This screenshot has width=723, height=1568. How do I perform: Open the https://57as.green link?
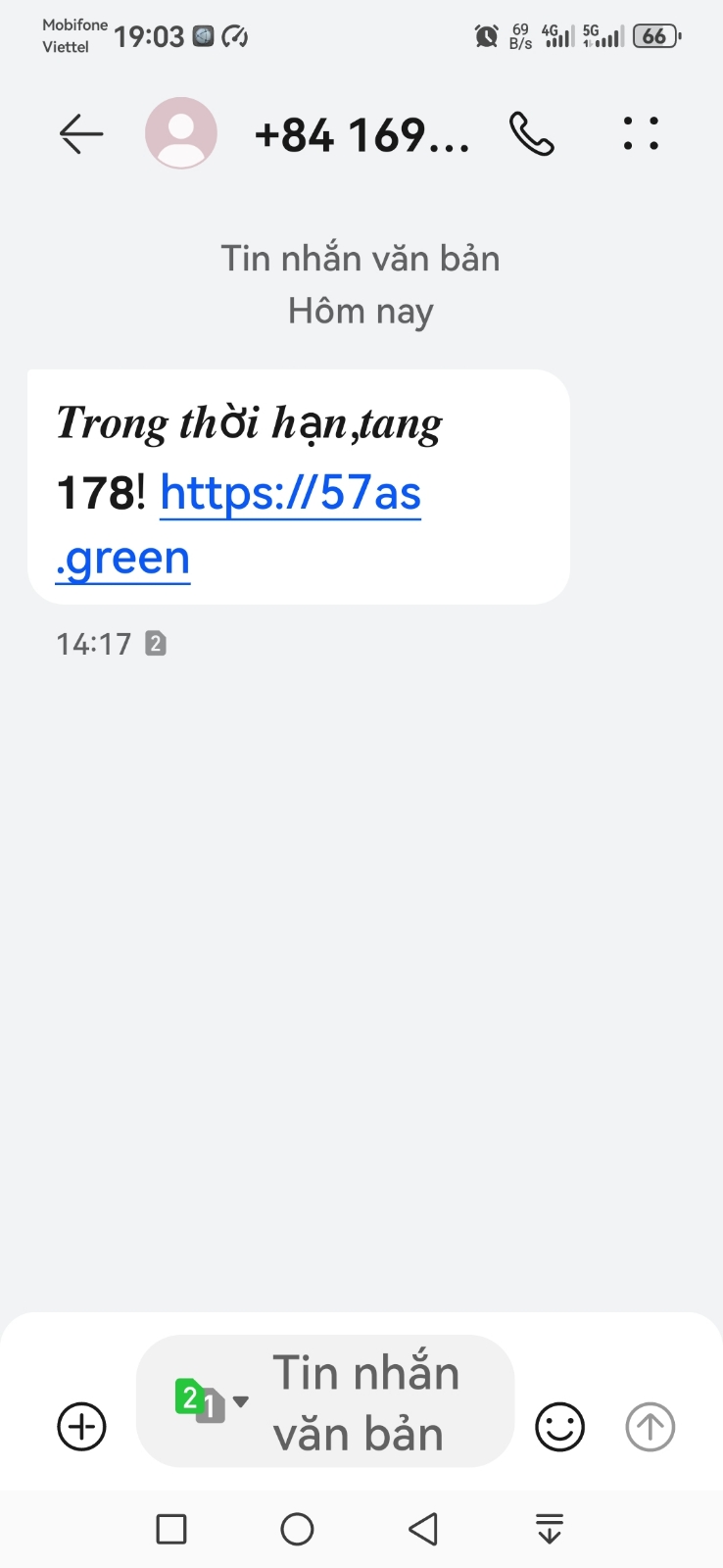click(290, 493)
